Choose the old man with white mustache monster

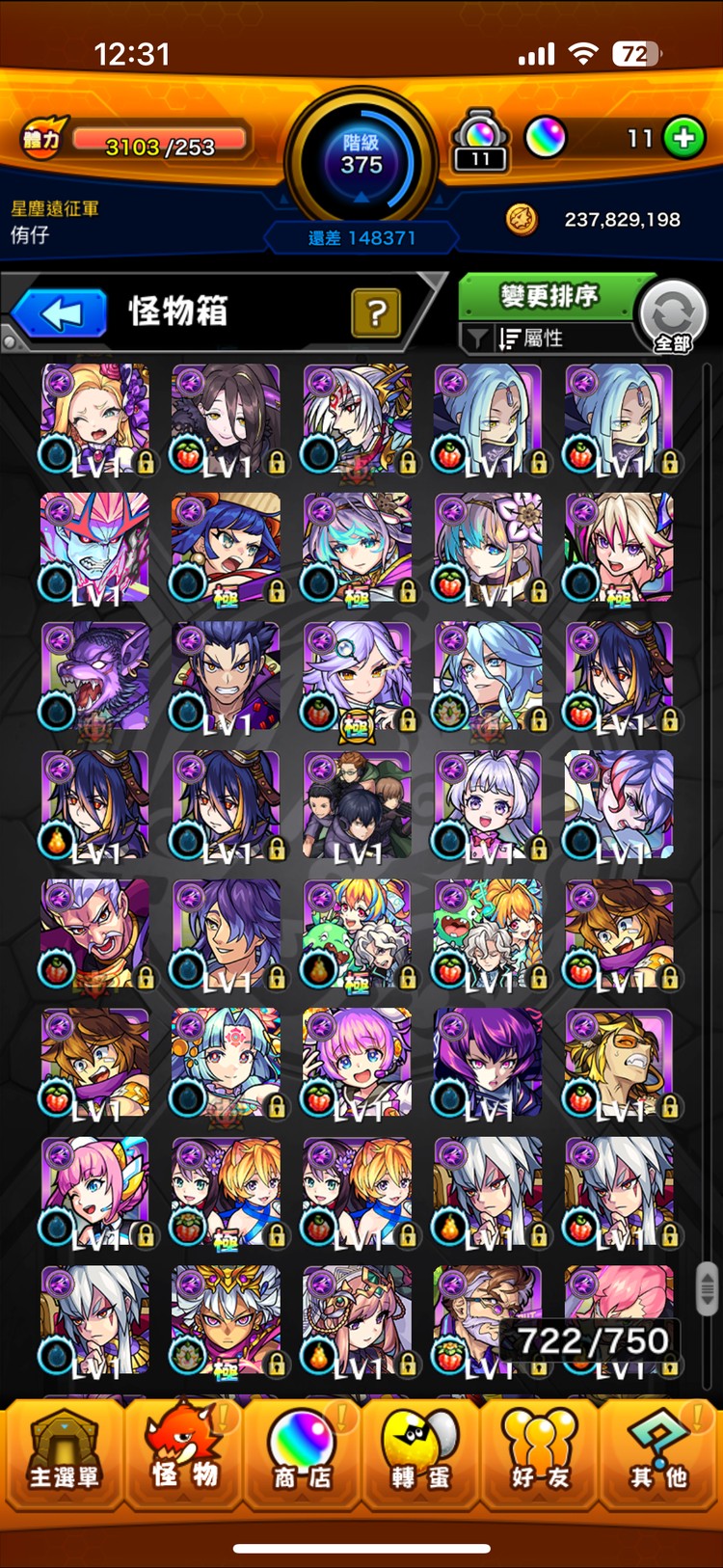pos(94,935)
